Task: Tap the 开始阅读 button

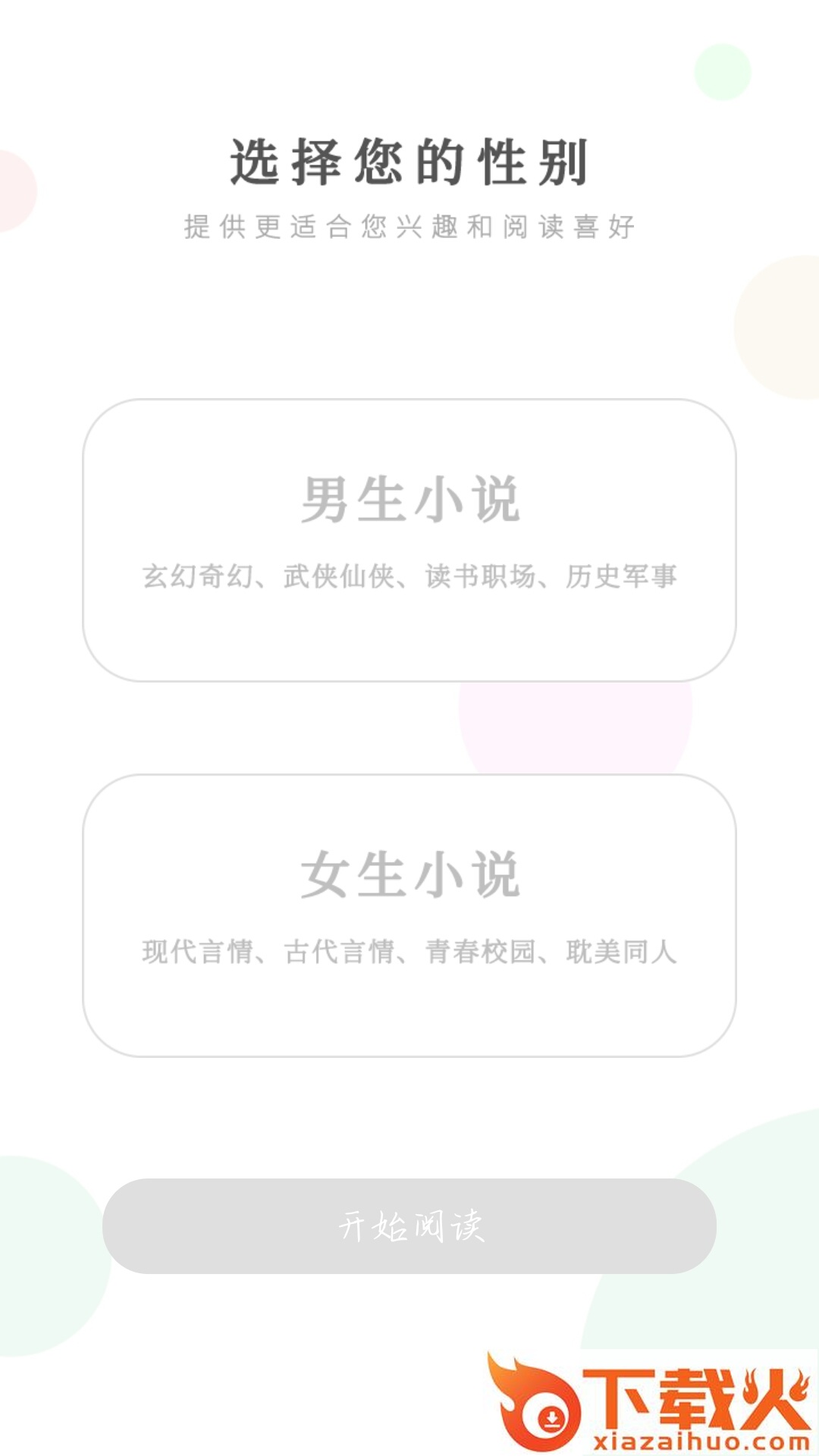Action: pos(409,1226)
